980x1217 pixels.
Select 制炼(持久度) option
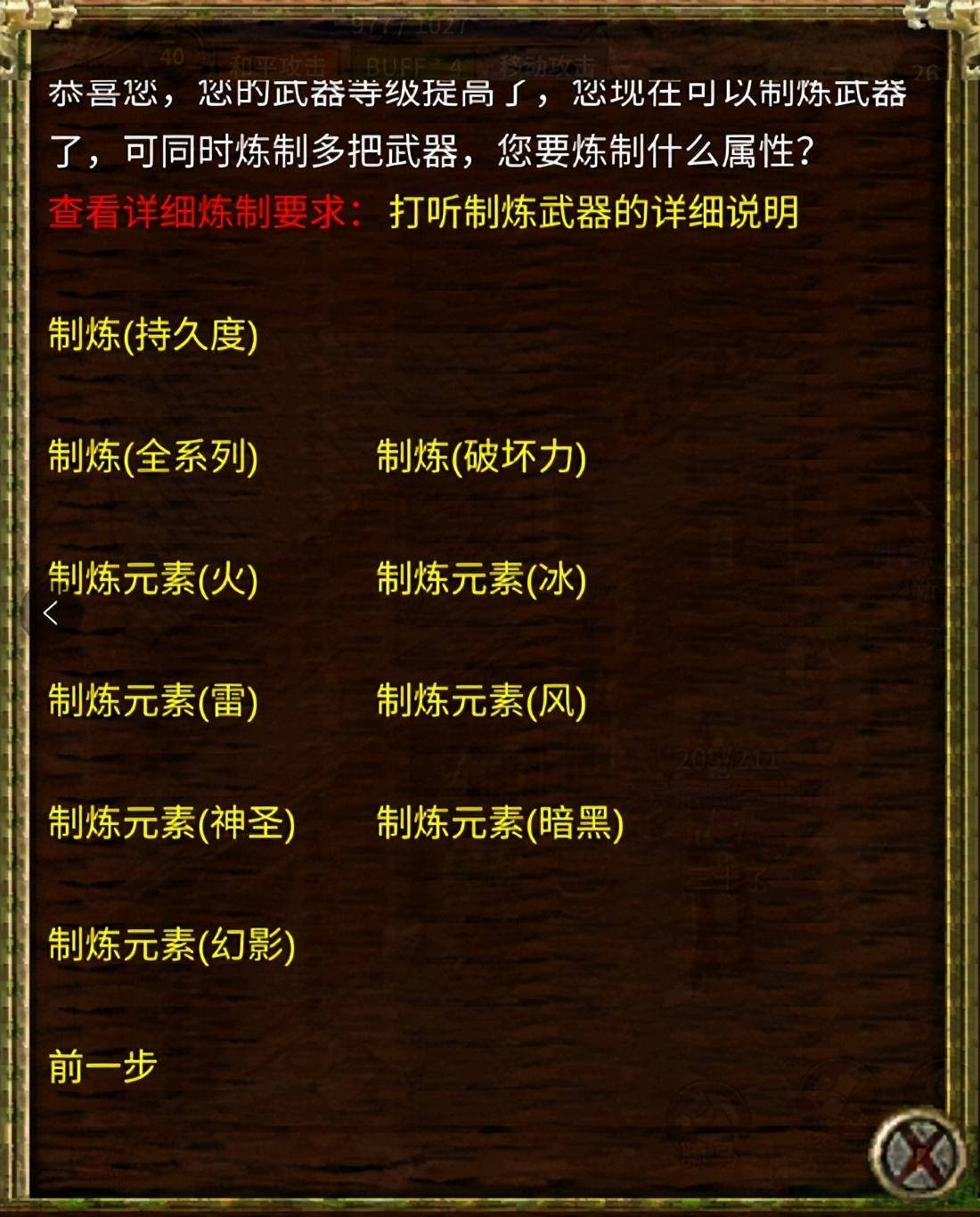(153, 336)
